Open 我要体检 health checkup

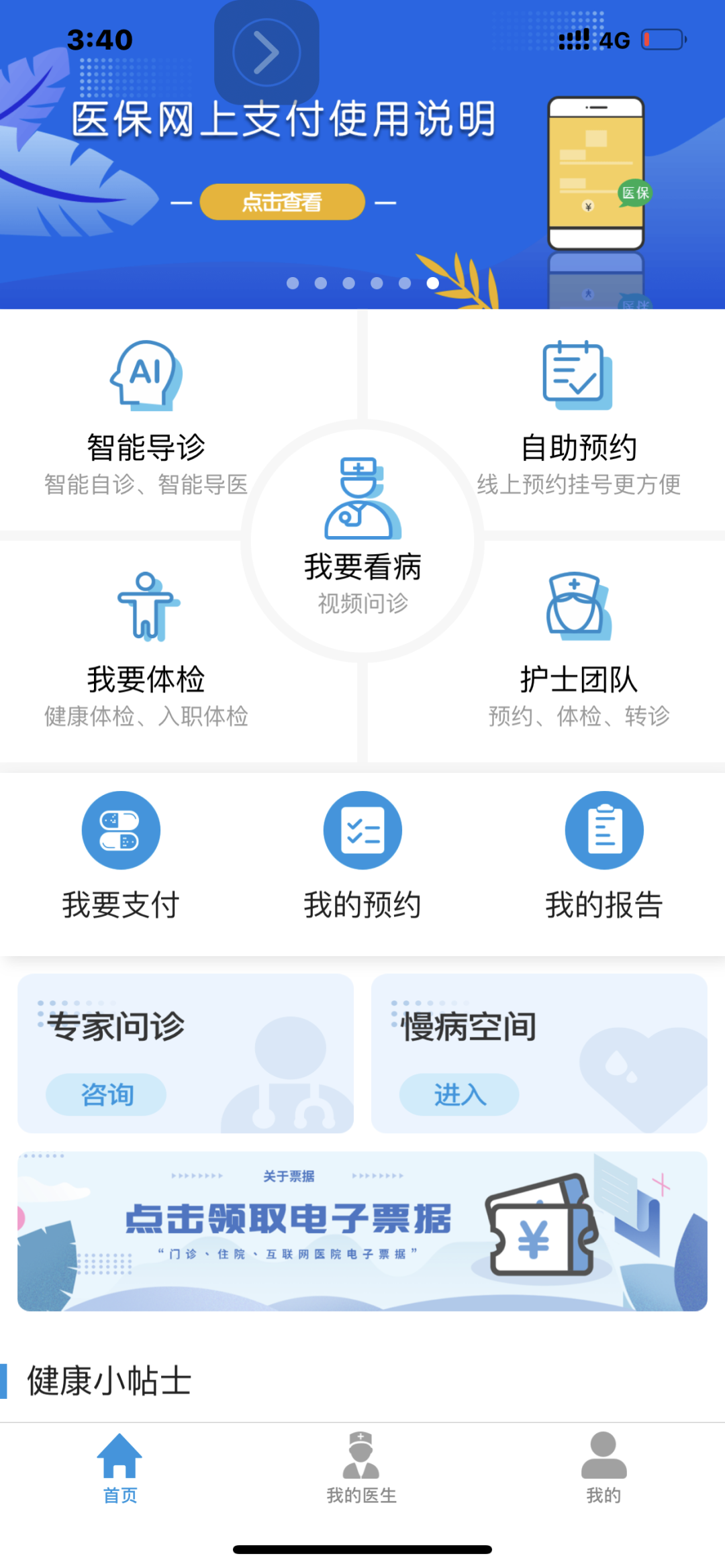pyautogui.click(x=146, y=647)
